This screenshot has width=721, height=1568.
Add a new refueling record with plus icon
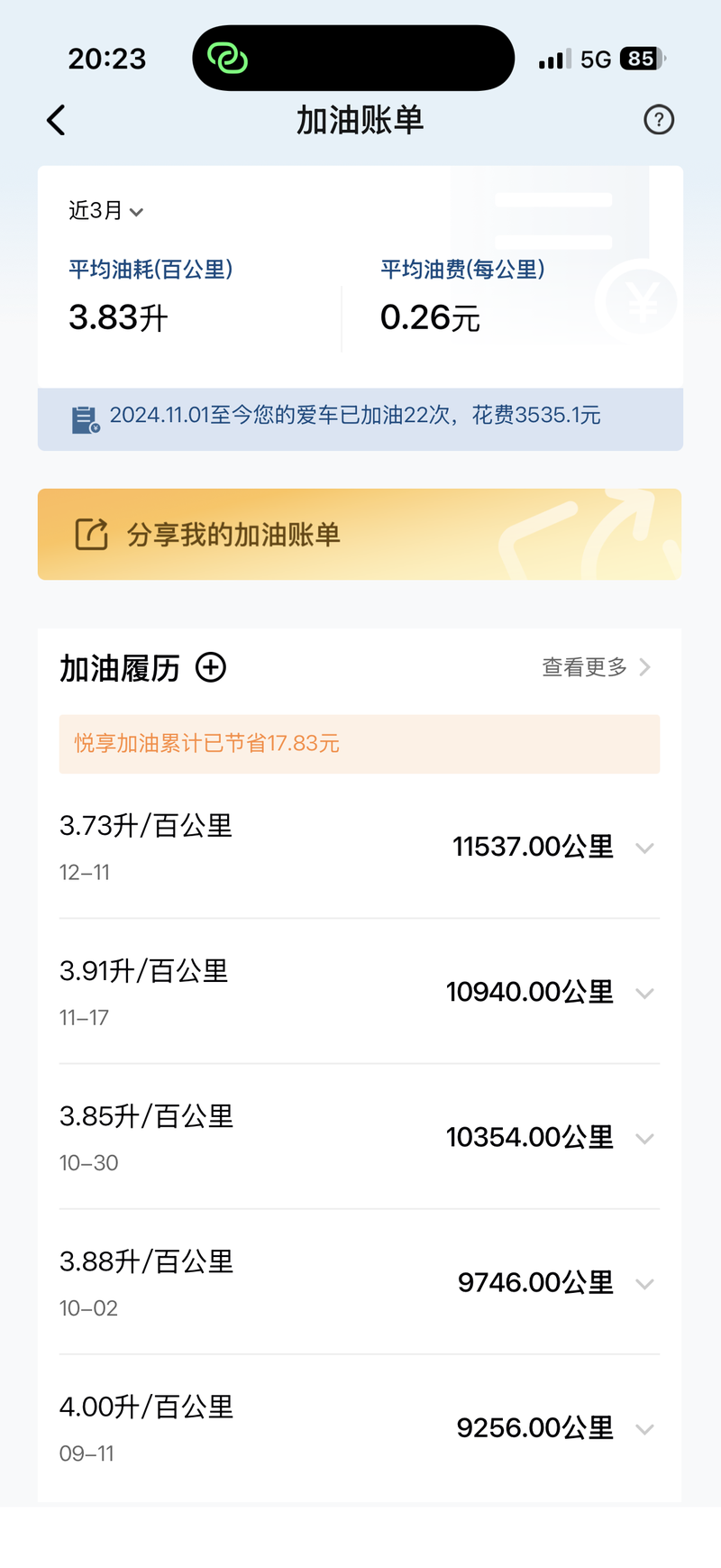pyautogui.click(x=211, y=668)
